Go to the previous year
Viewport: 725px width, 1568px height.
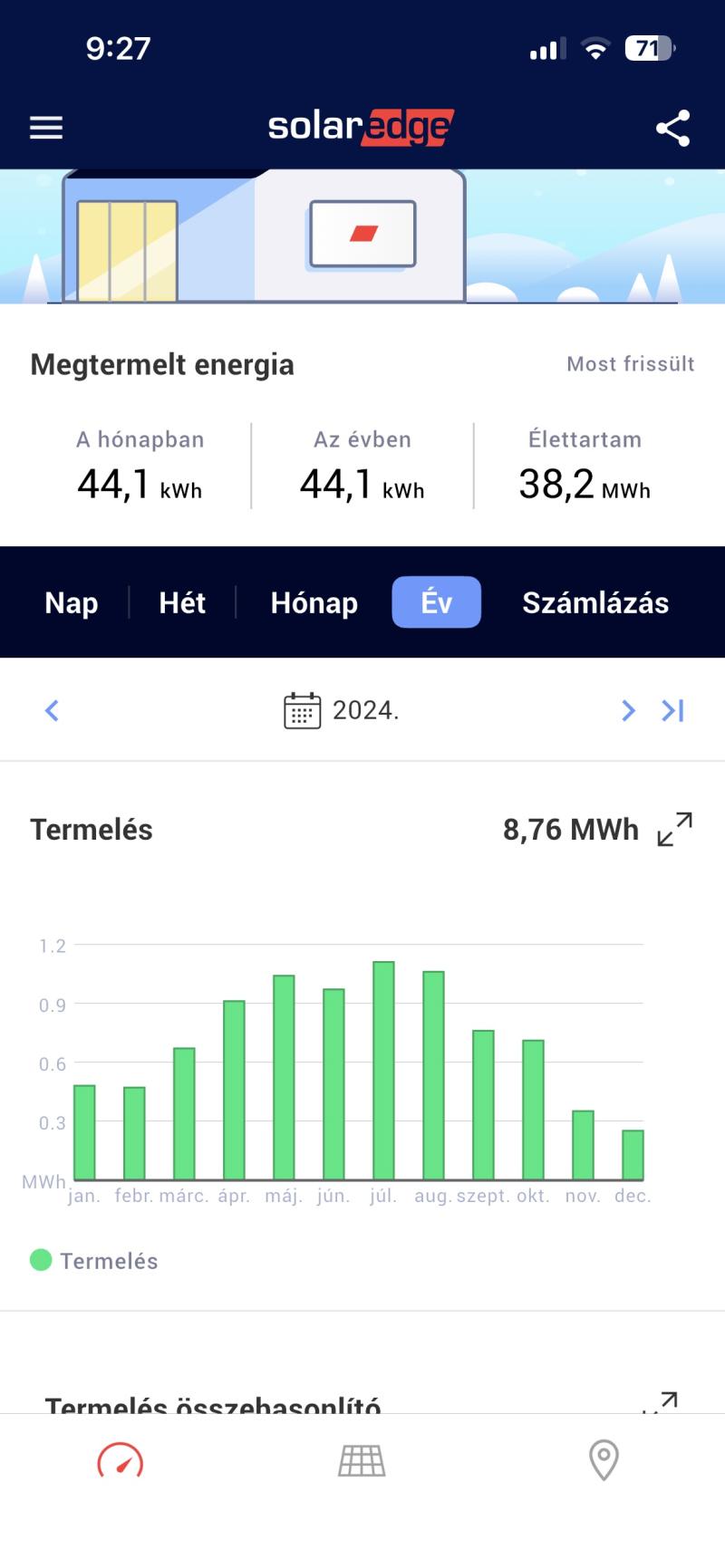(52, 711)
